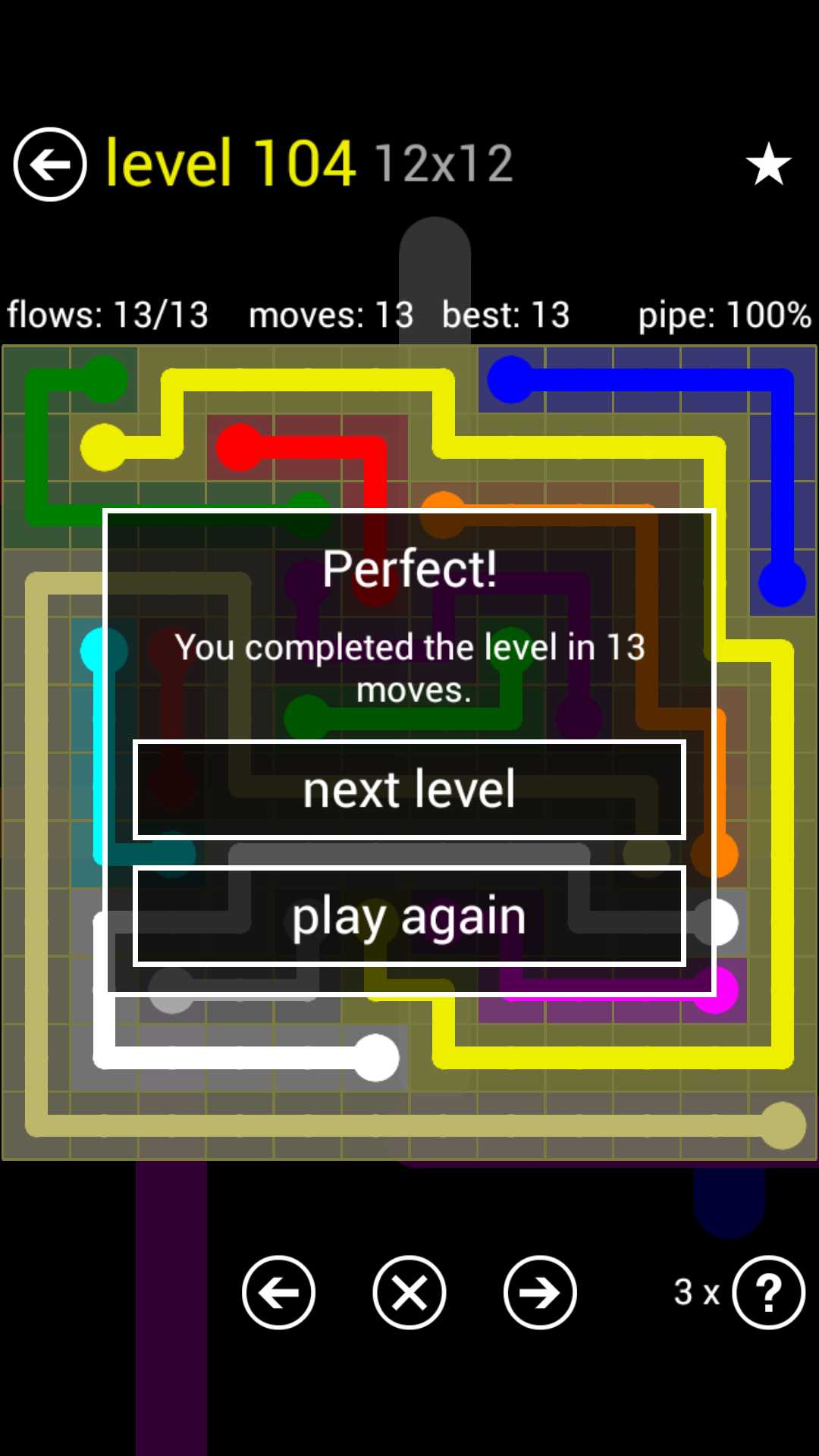Screen dimensions: 819x1456
Task: Advance with the bottom right arrow icon
Action: pyautogui.click(x=540, y=1292)
